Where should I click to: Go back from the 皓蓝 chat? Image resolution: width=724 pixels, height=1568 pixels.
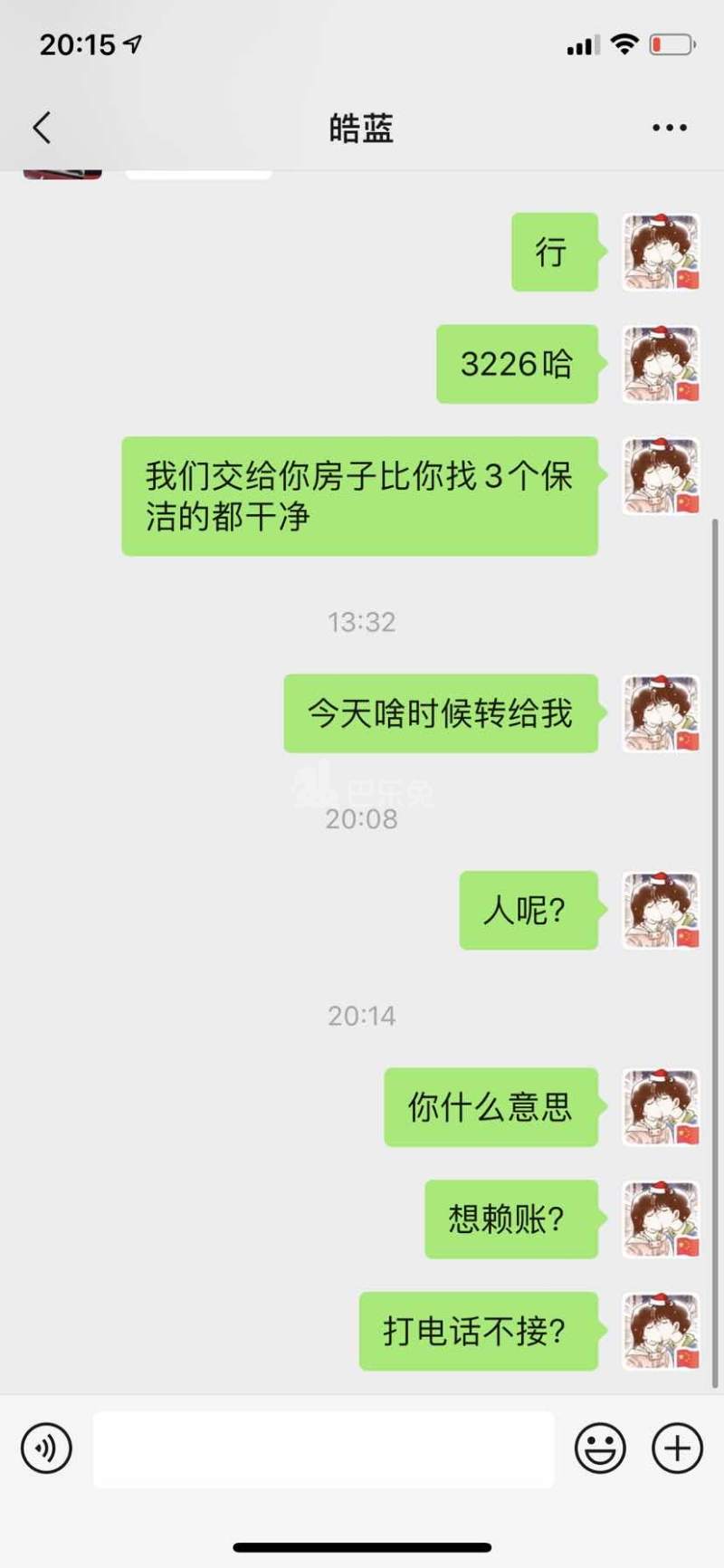click(42, 129)
